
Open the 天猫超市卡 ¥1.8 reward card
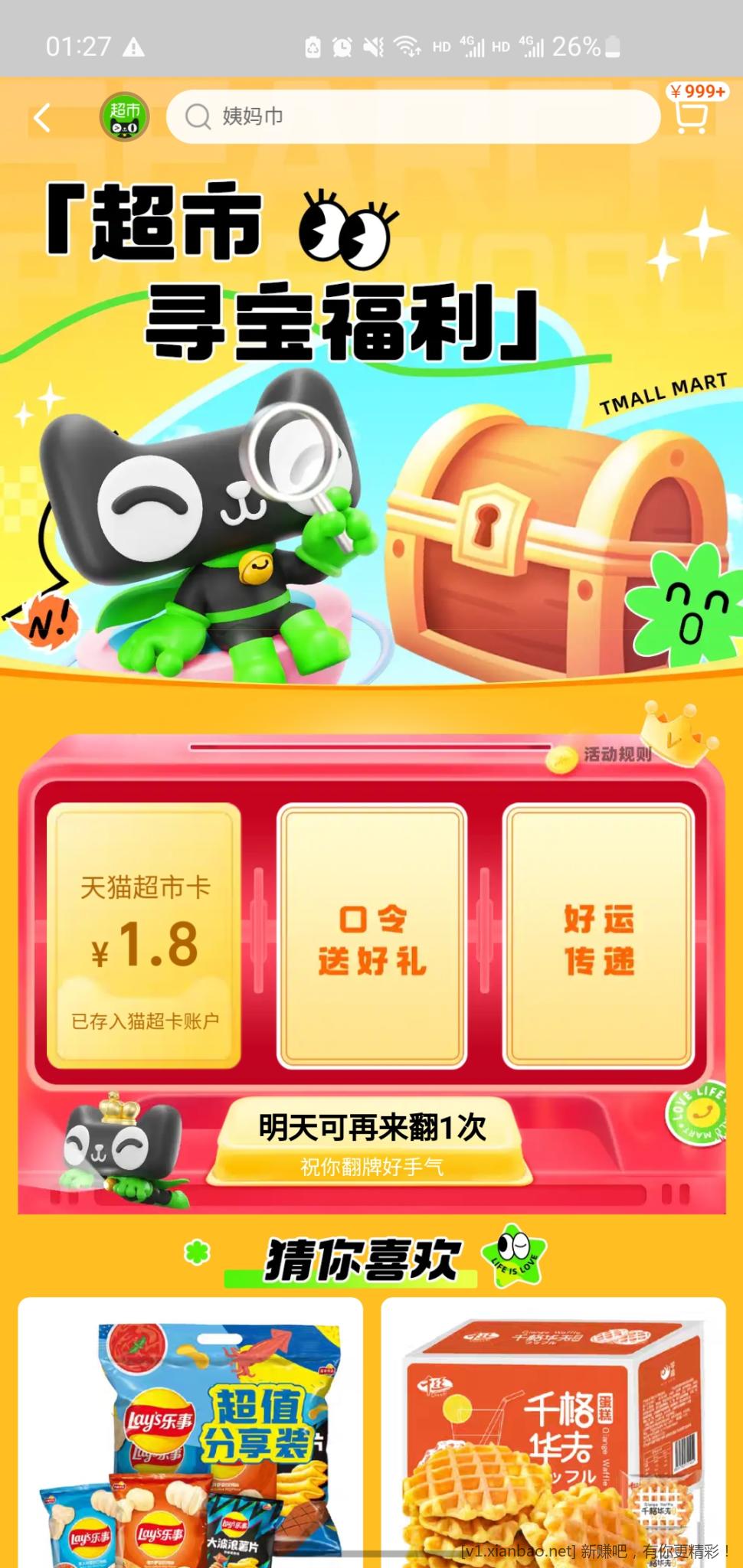point(144,936)
